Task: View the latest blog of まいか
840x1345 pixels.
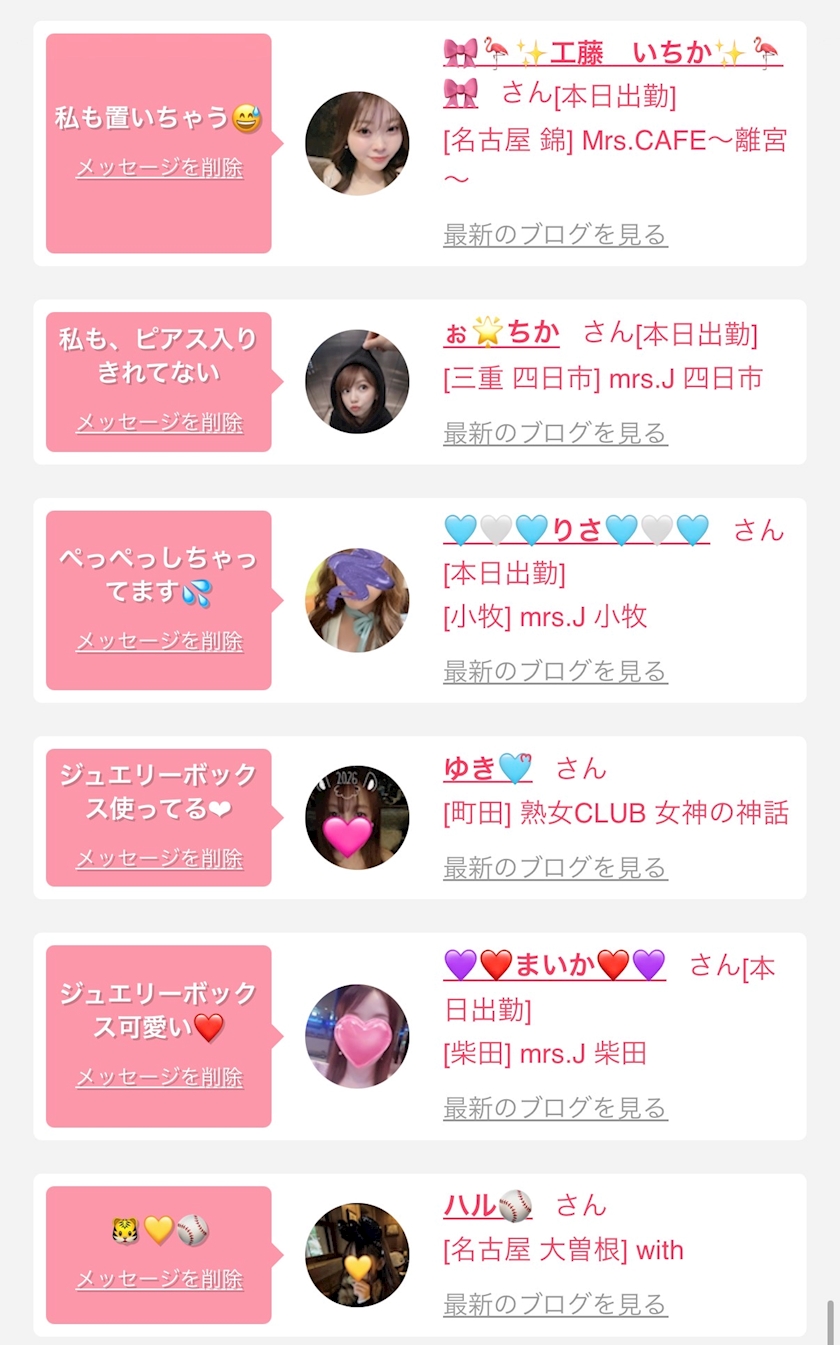Action: point(555,1108)
